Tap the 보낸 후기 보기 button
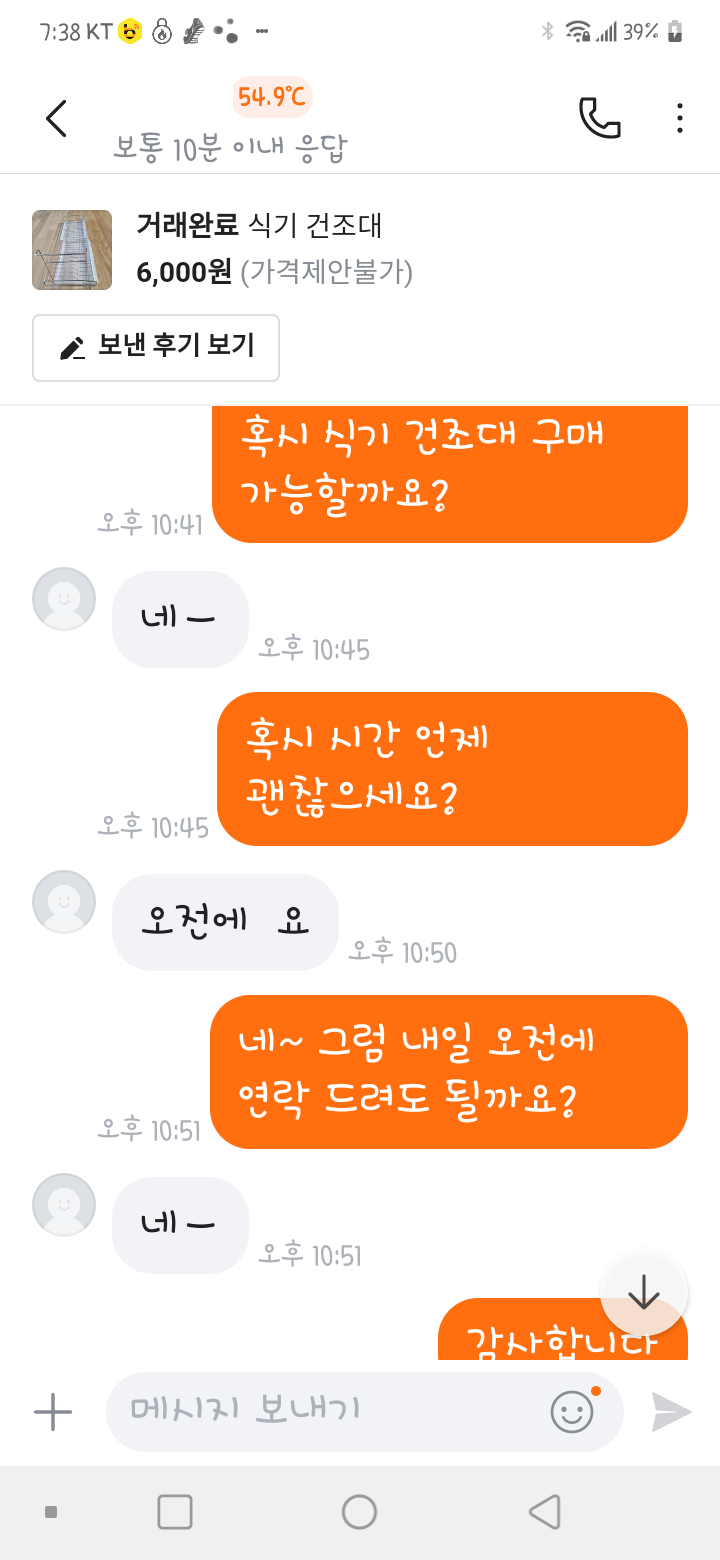The image size is (720, 1560). coord(156,348)
